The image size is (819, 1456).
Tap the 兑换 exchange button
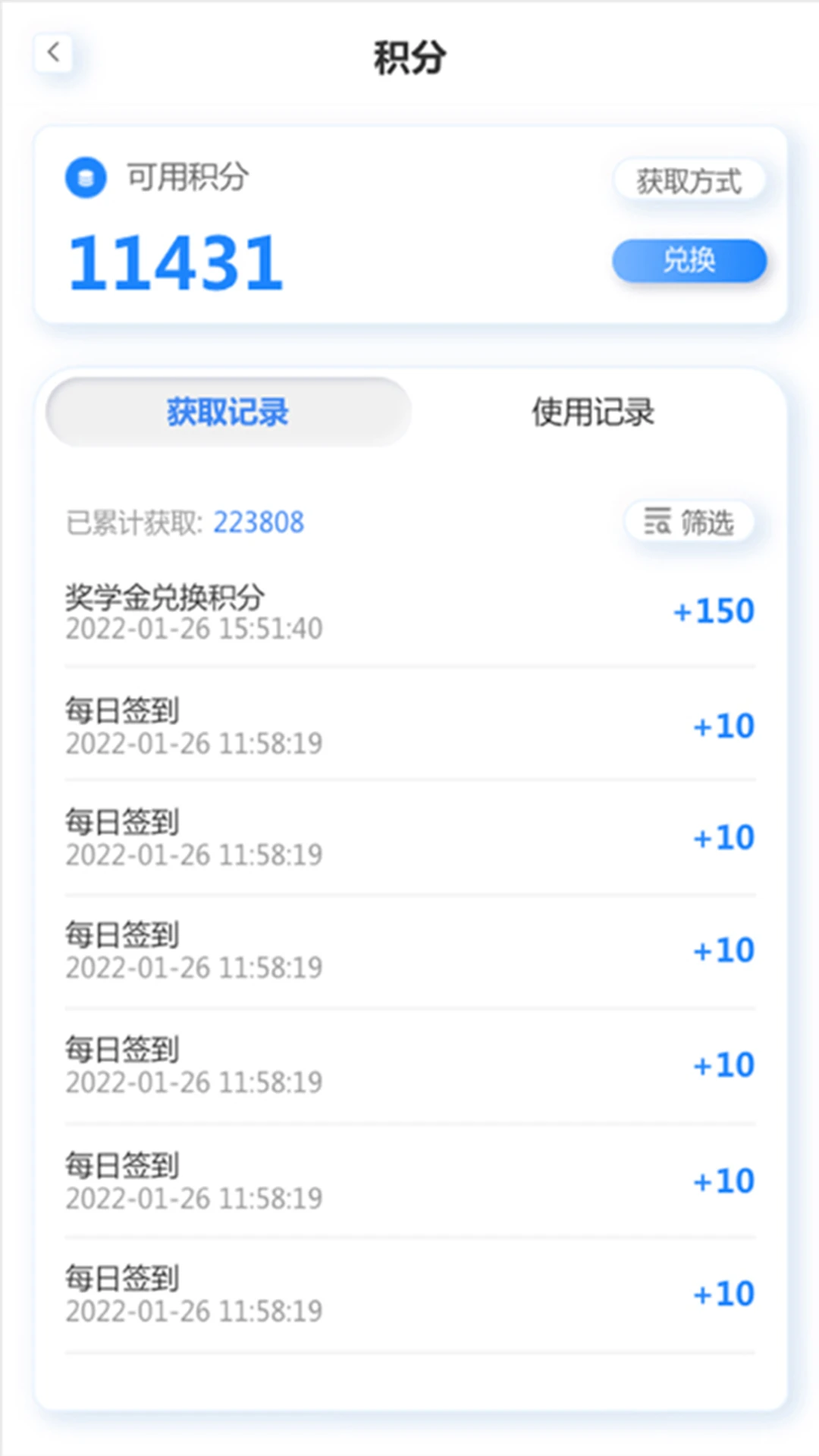pyautogui.click(x=689, y=261)
